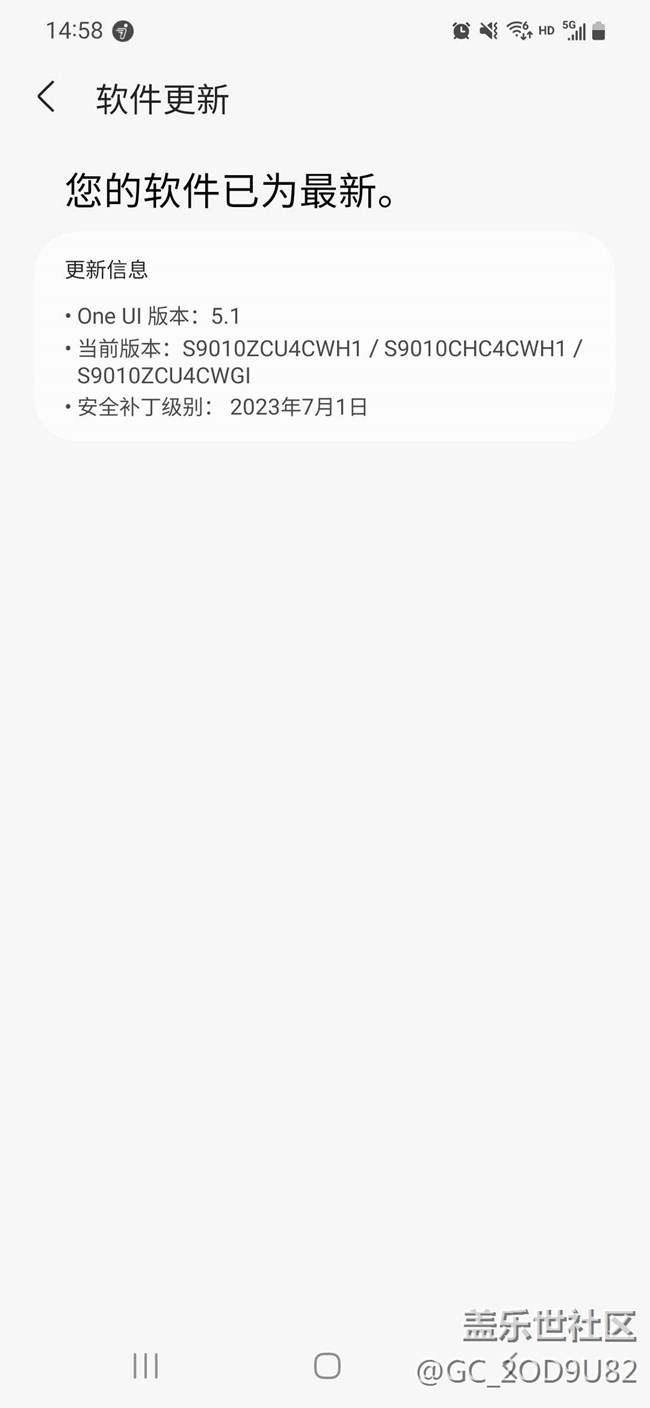Go back from the 软件更新 page
This screenshot has height=1408, width=650.
click(x=46, y=98)
